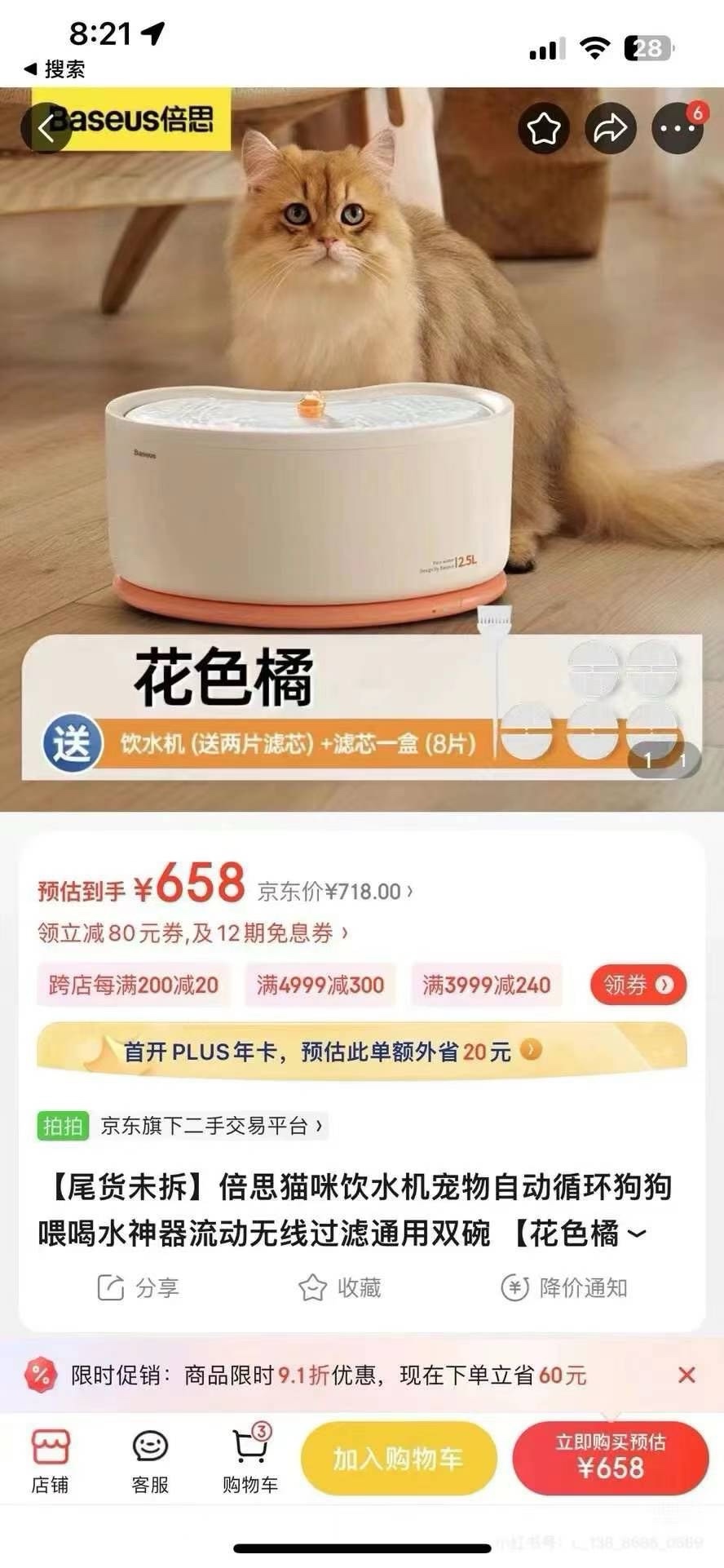Favorite this product with the star icon
This screenshot has height=1568, width=724.
[544, 128]
